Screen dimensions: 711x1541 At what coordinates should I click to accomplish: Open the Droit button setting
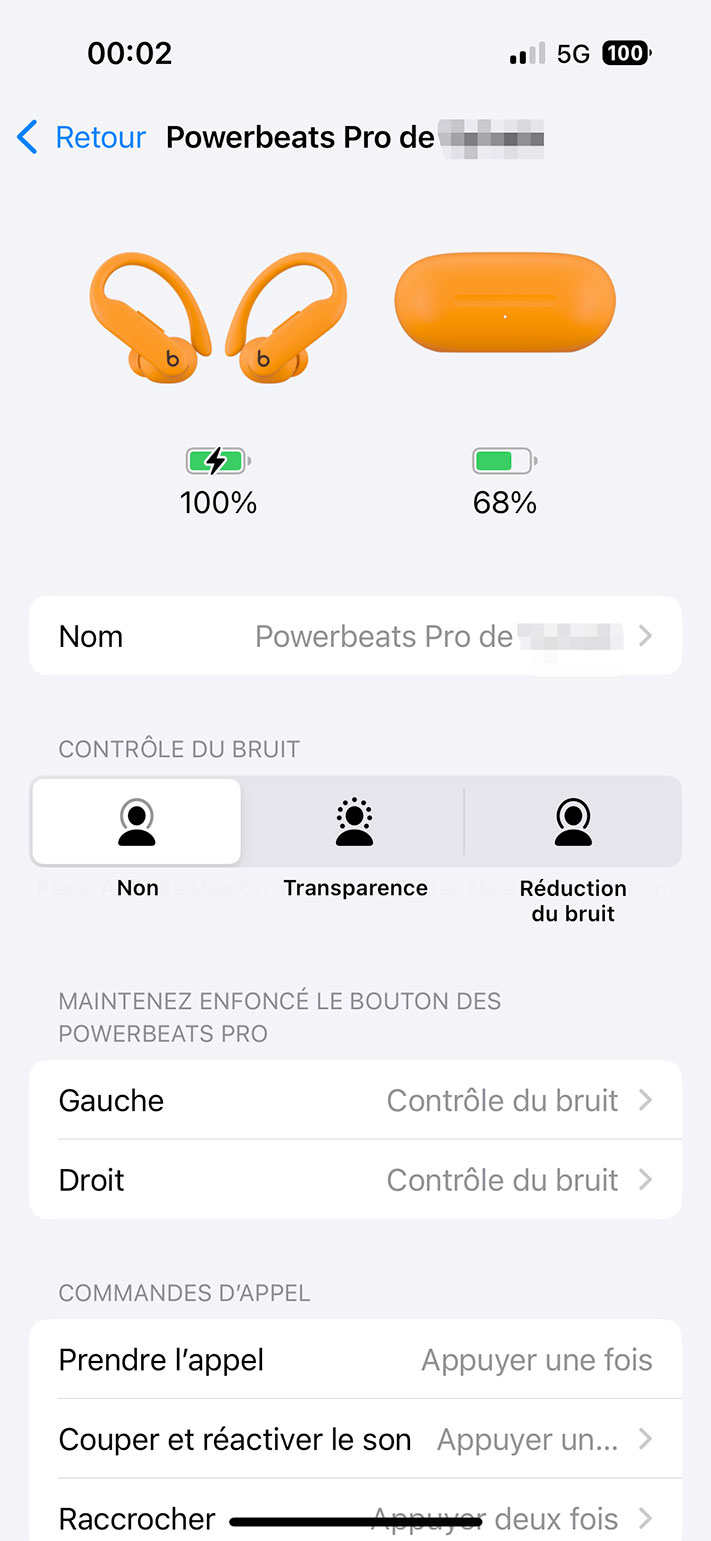click(x=355, y=1180)
